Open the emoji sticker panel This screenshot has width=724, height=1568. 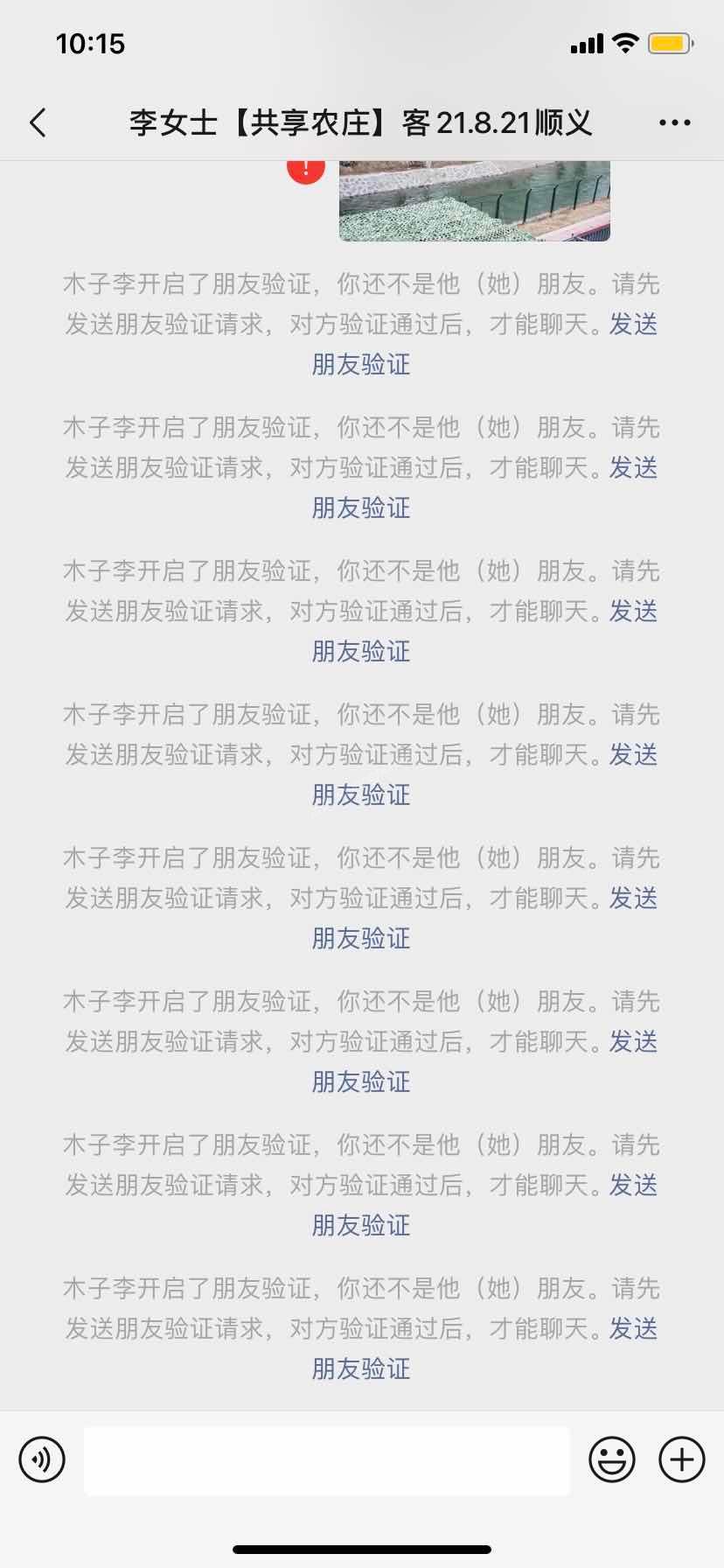(612, 1459)
